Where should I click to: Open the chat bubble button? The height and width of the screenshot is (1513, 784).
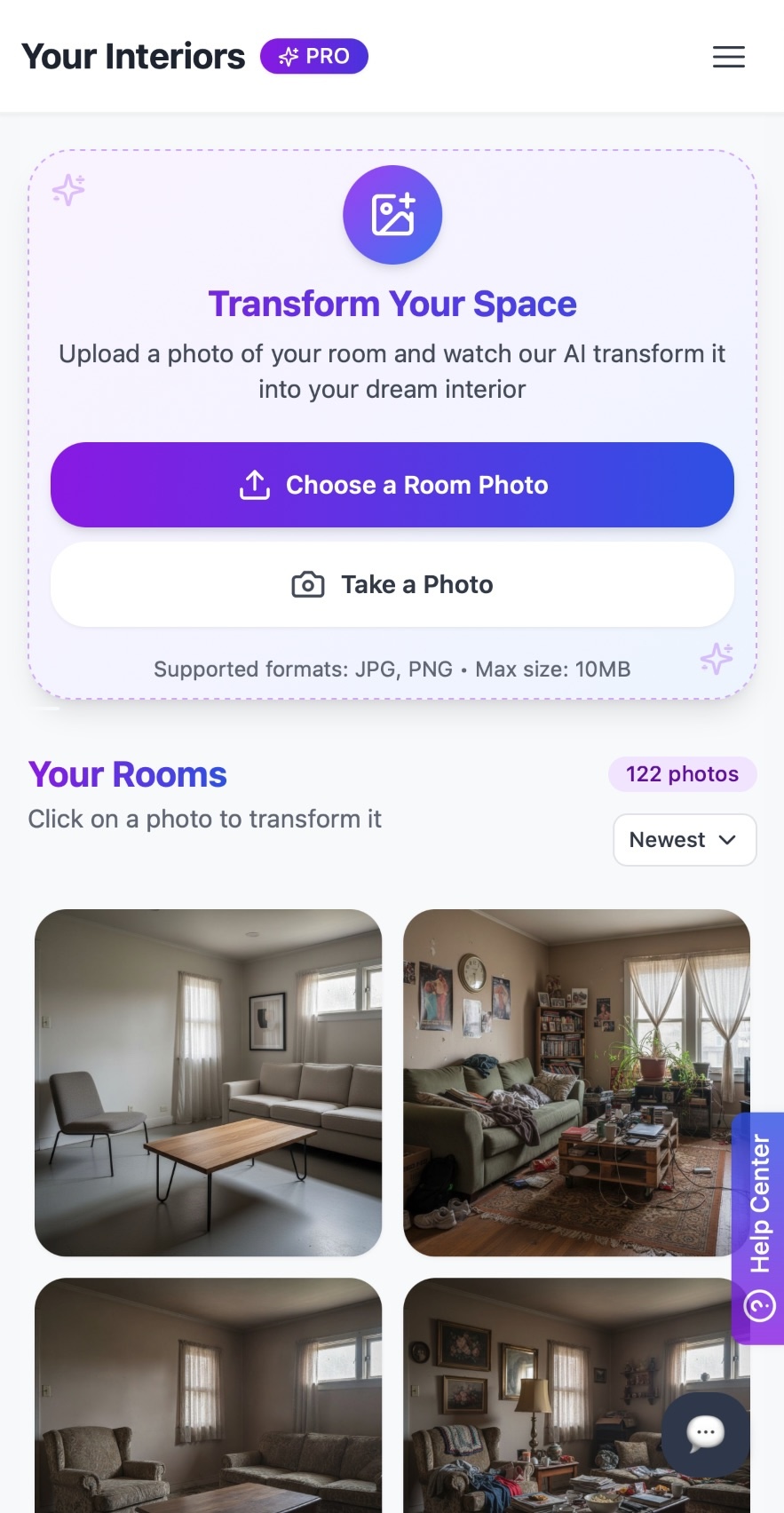click(705, 1433)
